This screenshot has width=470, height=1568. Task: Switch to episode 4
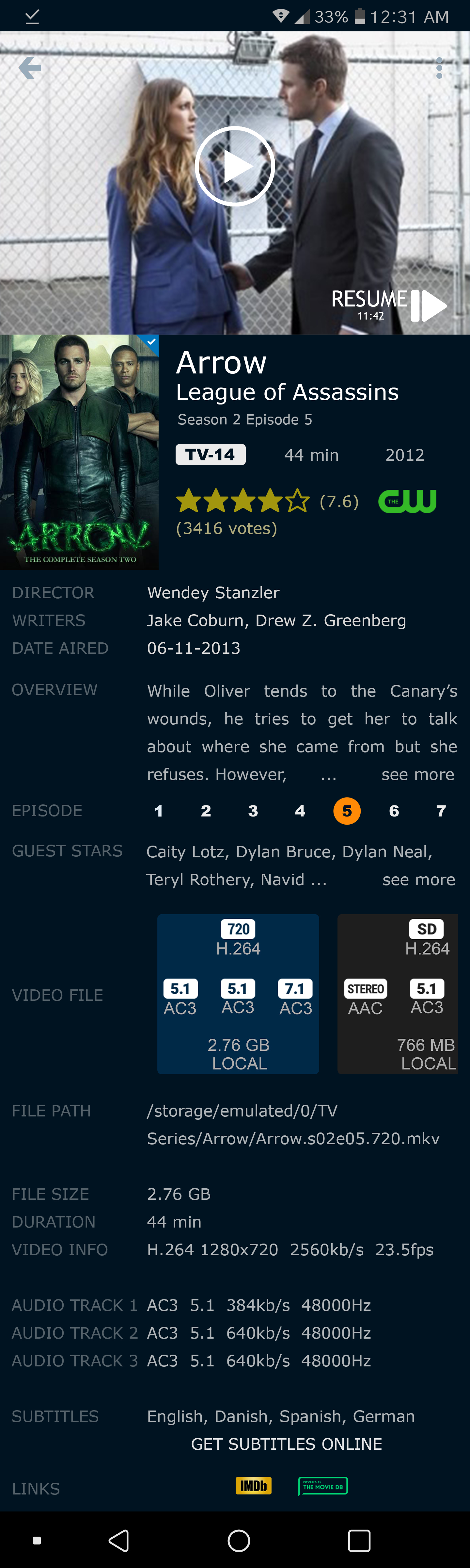click(300, 811)
